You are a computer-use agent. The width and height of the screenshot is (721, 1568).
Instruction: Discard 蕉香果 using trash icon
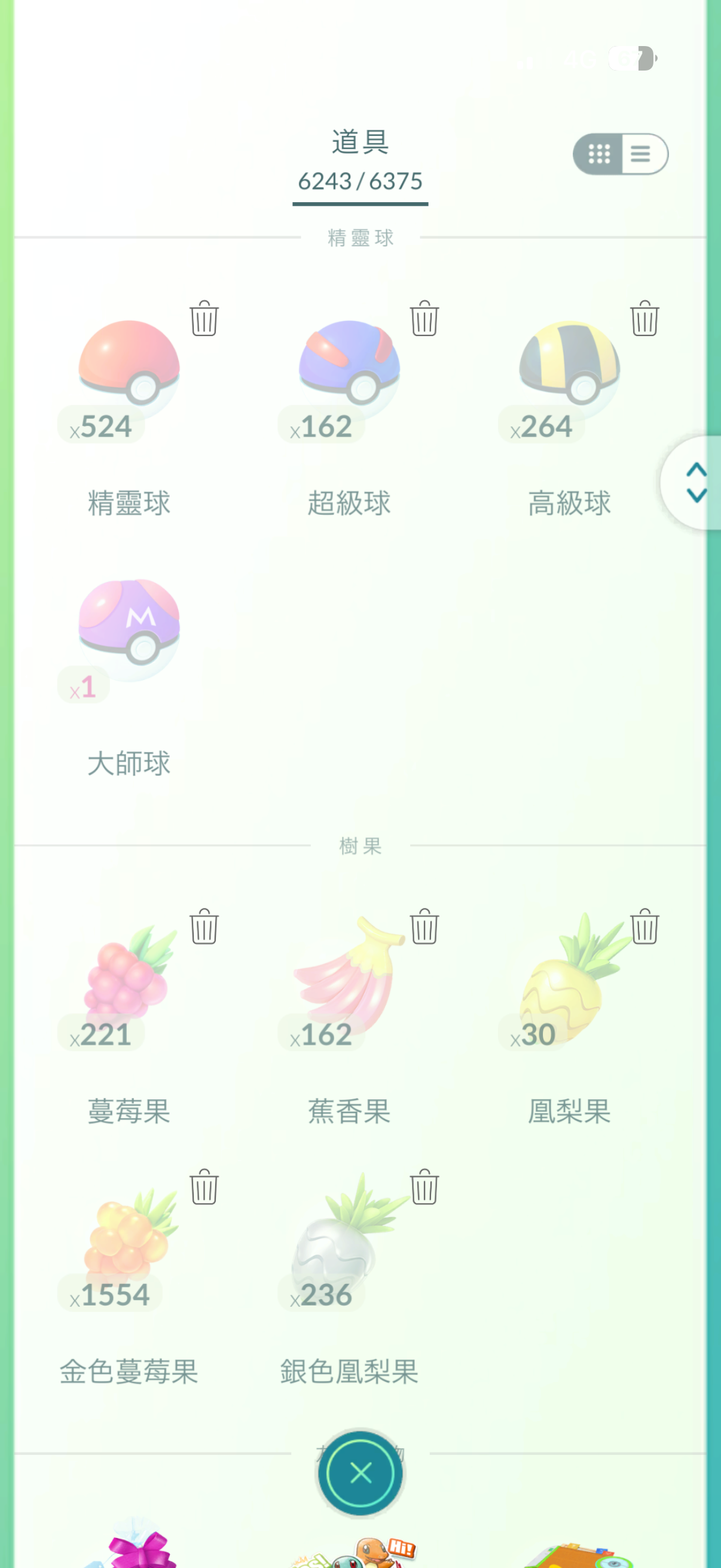[424, 927]
